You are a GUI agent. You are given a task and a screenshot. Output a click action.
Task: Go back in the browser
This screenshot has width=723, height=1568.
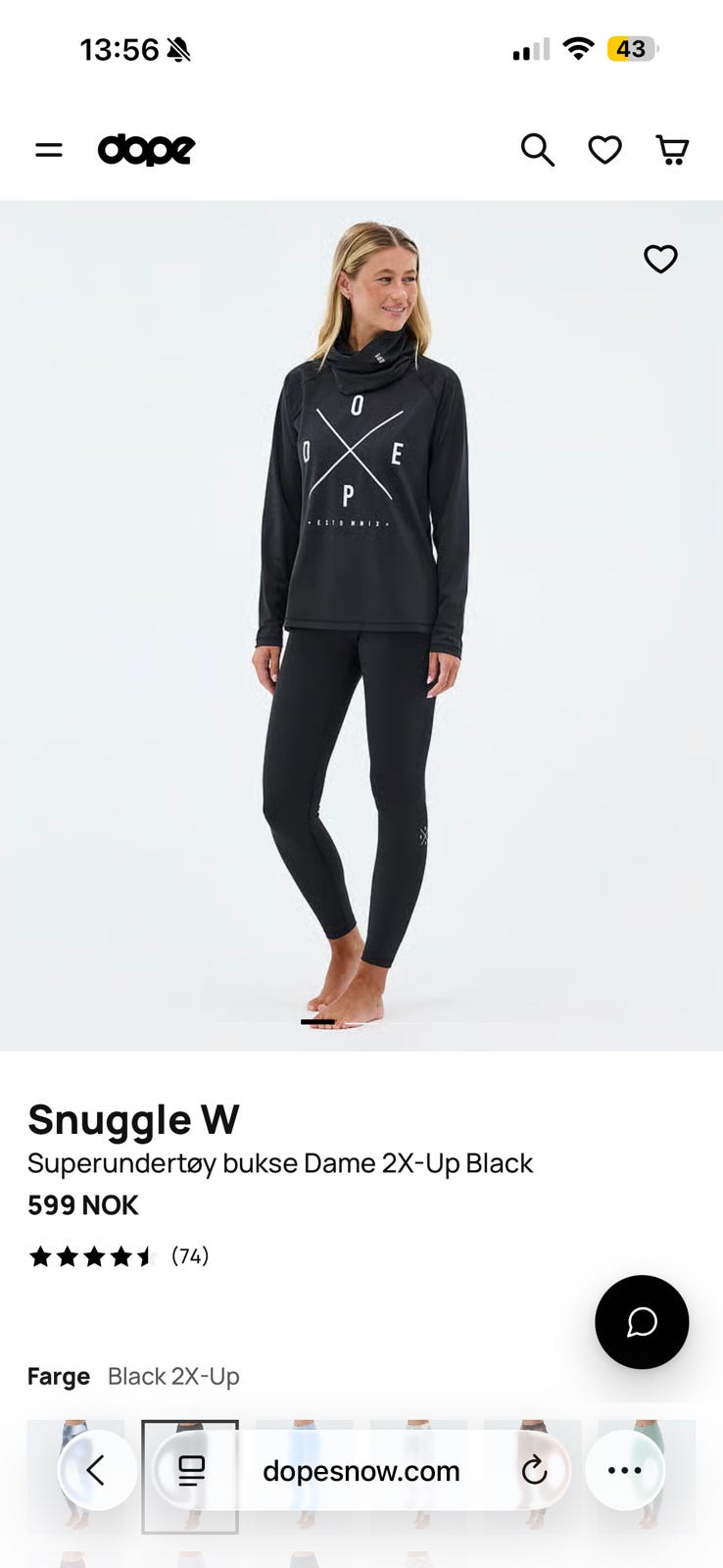pyautogui.click(x=97, y=1470)
